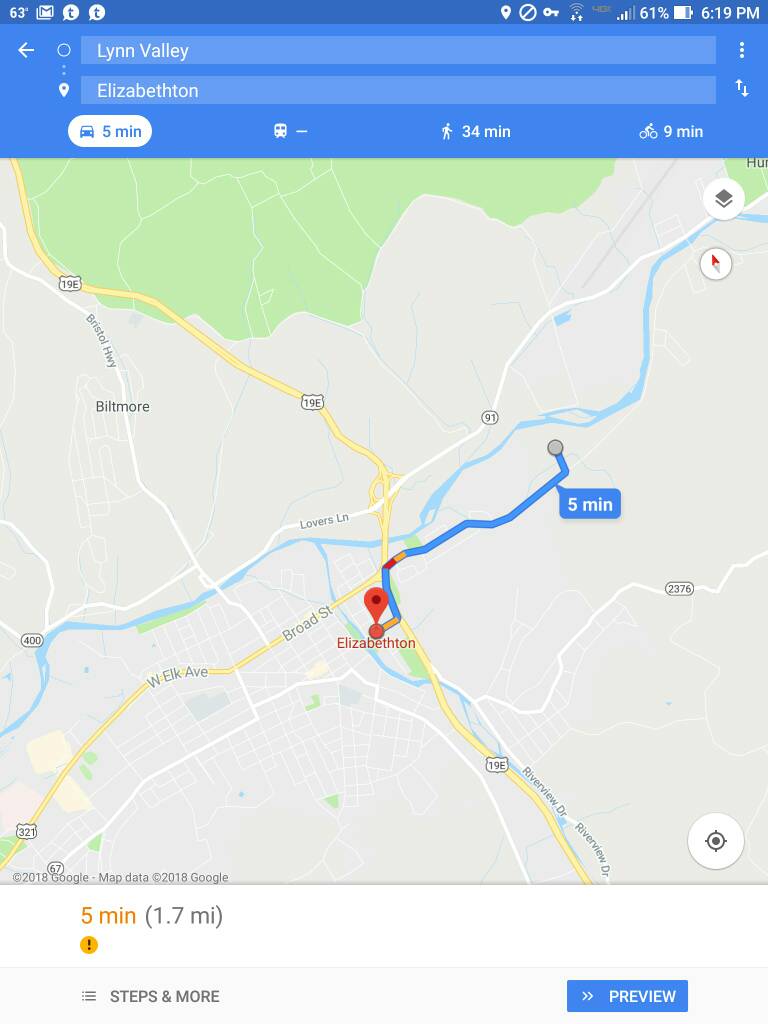Edit the Lynn Valley starting point

(x=398, y=50)
